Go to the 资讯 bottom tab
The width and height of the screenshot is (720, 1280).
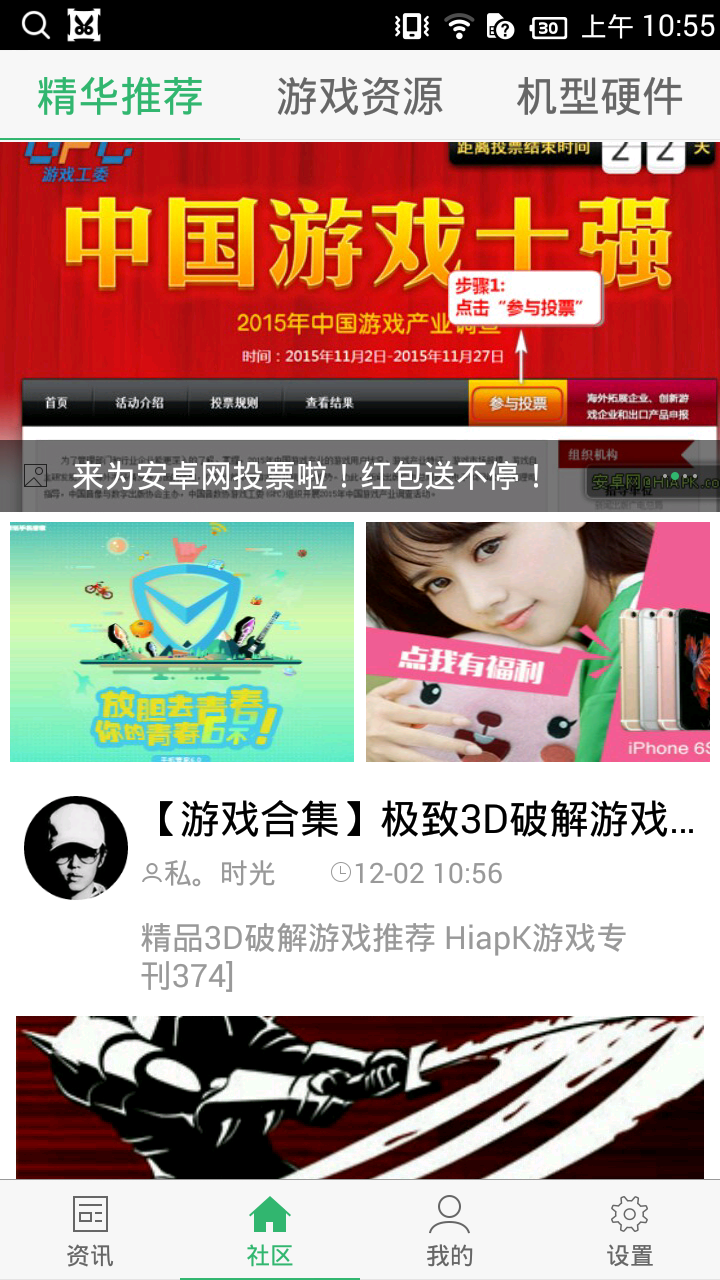(90, 1230)
